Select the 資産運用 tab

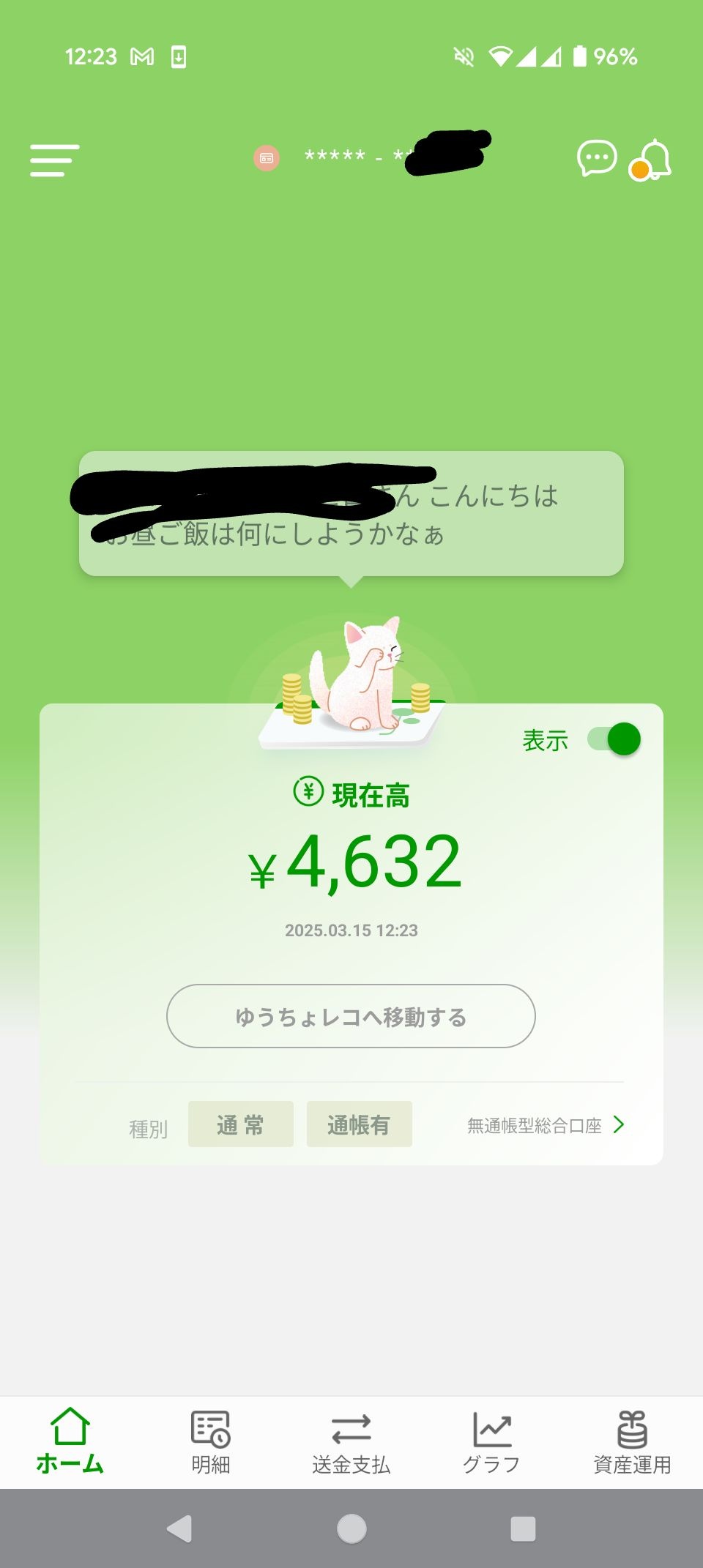pos(632,1441)
